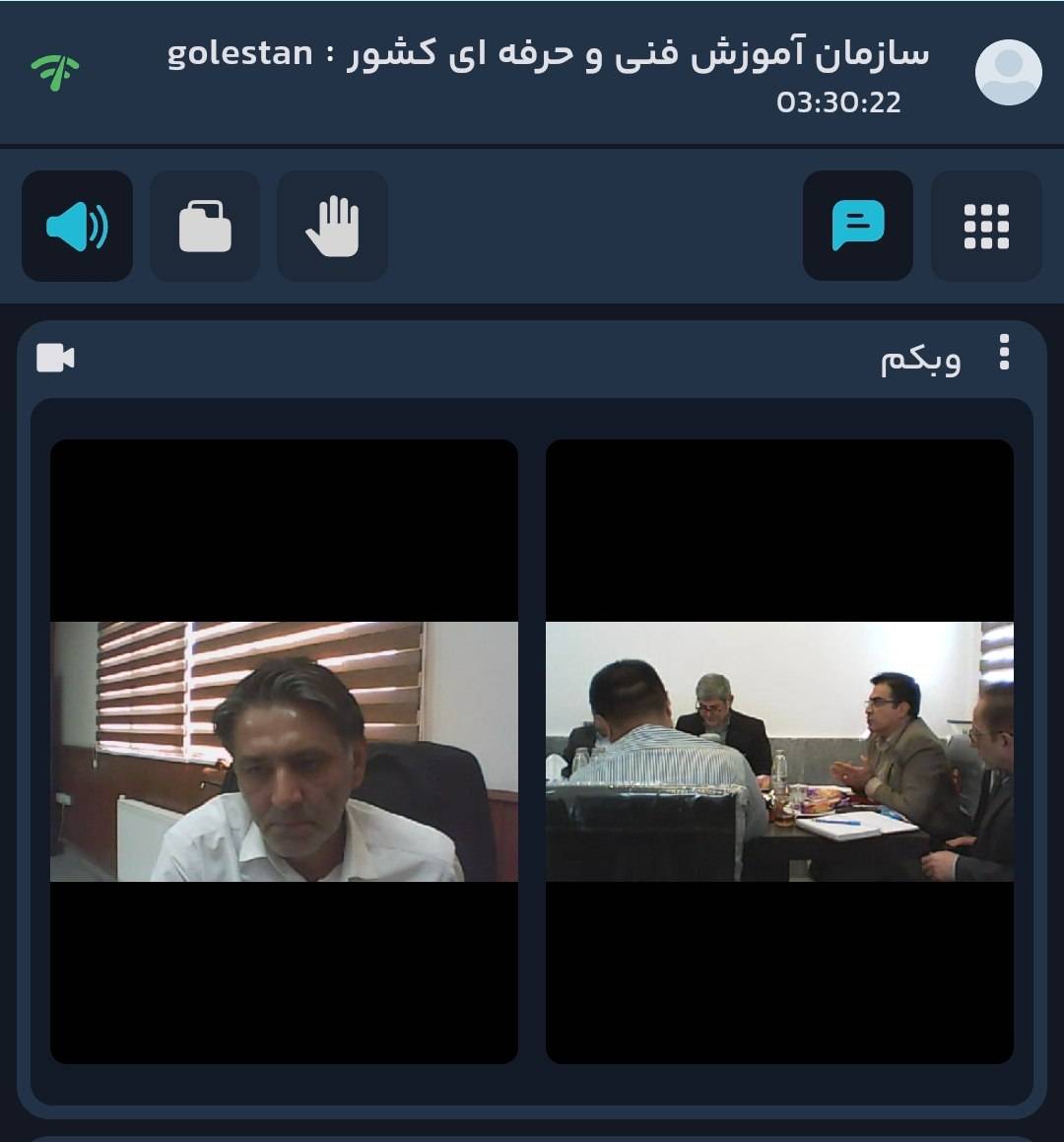The height and width of the screenshot is (1142, 1064).
Task: Enlarge the single-man webcam feed
Action: (x=284, y=751)
